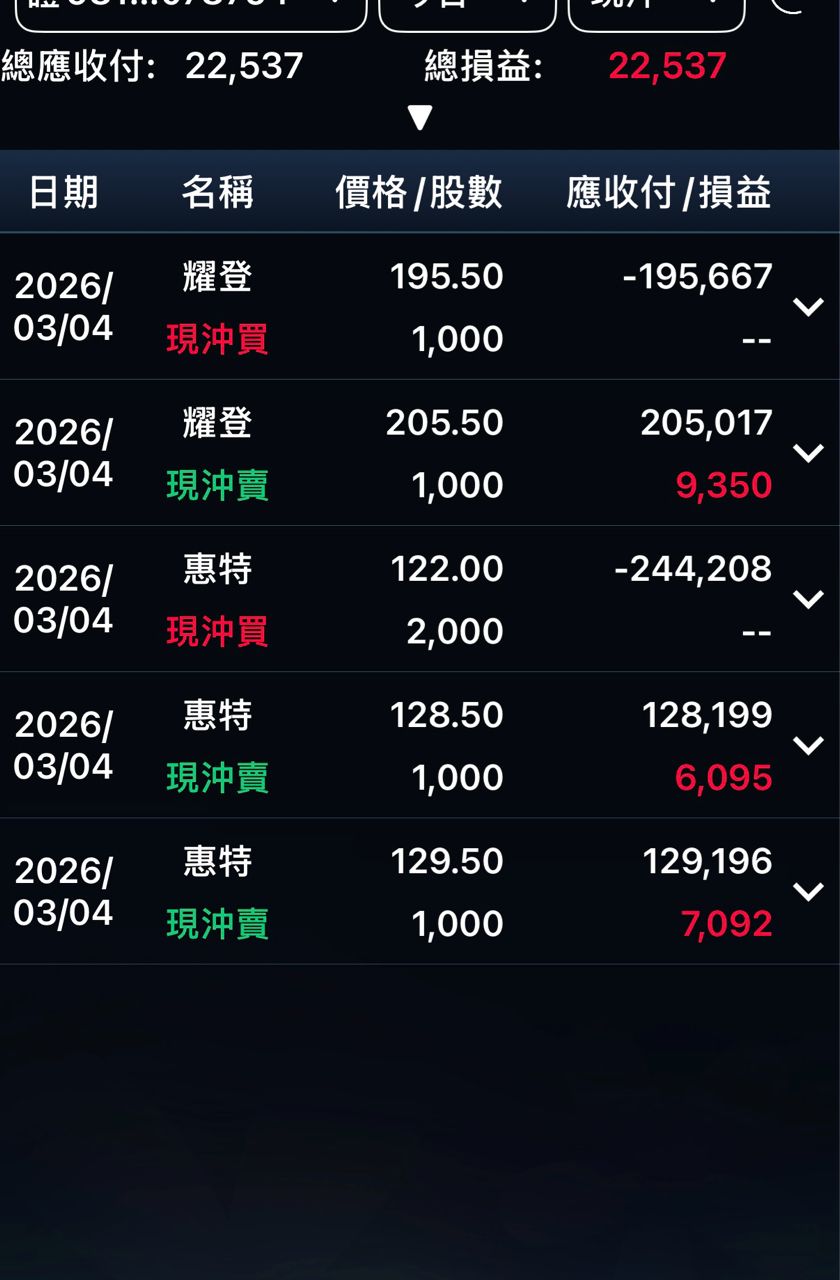Expand the 惠特 現沖賣 128.50 trade
Image resolution: width=840 pixels, height=1280 pixels.
(x=808, y=745)
